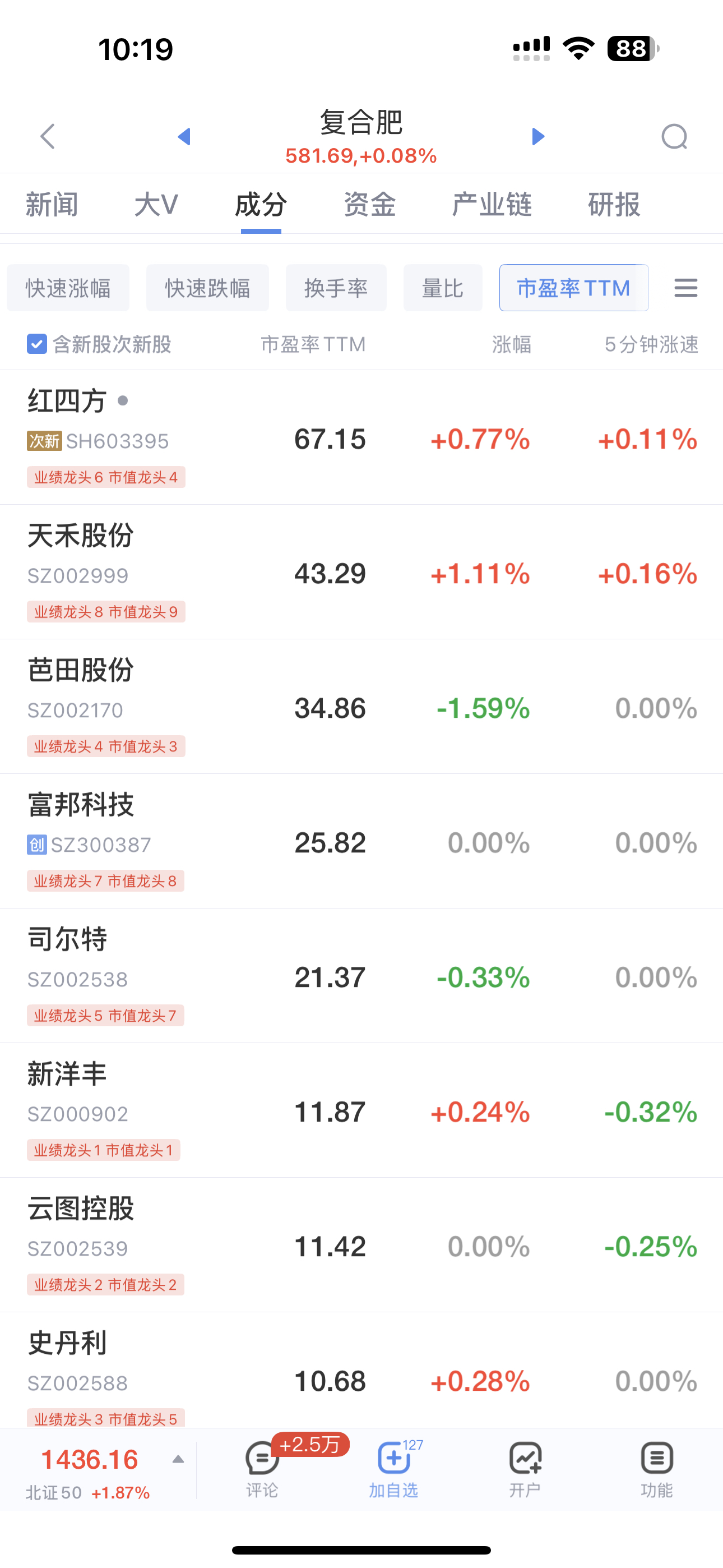
Task: Uncheck 含新股次新股 checkbox
Action: pos(36,344)
